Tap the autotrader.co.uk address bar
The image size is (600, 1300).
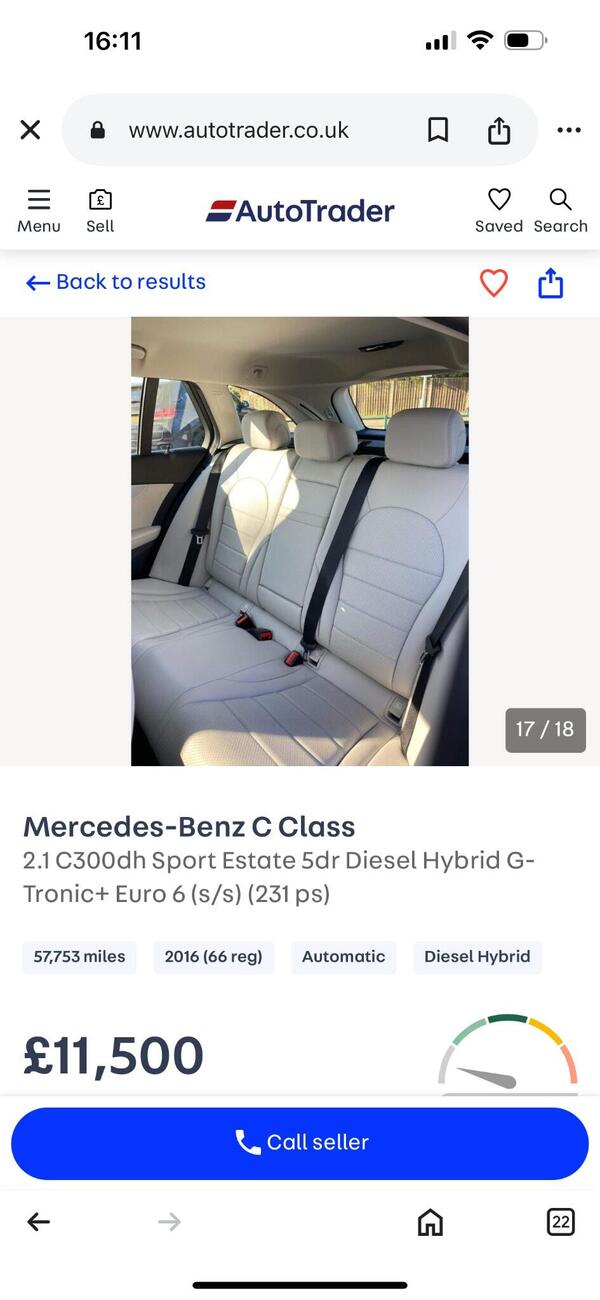240,130
